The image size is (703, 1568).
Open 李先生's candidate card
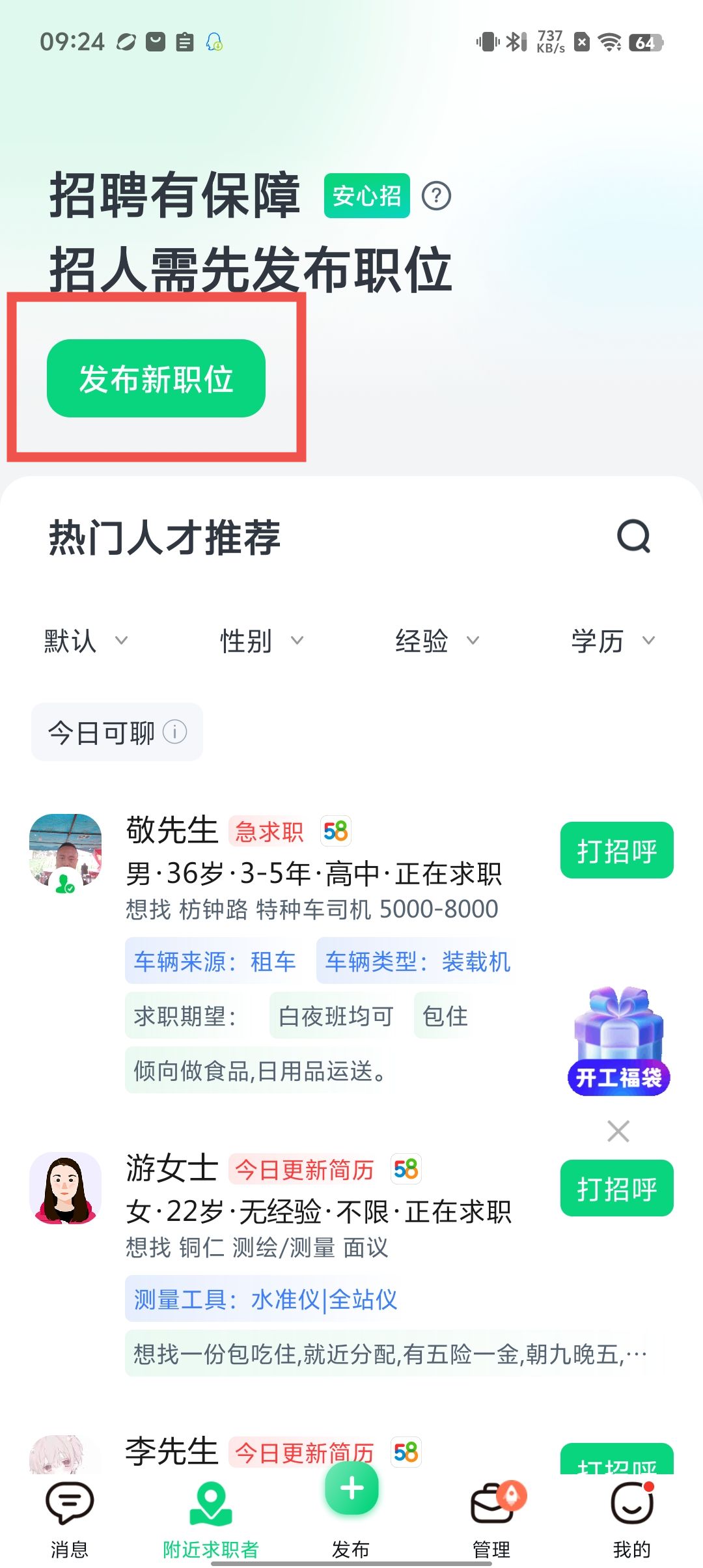[172, 1452]
